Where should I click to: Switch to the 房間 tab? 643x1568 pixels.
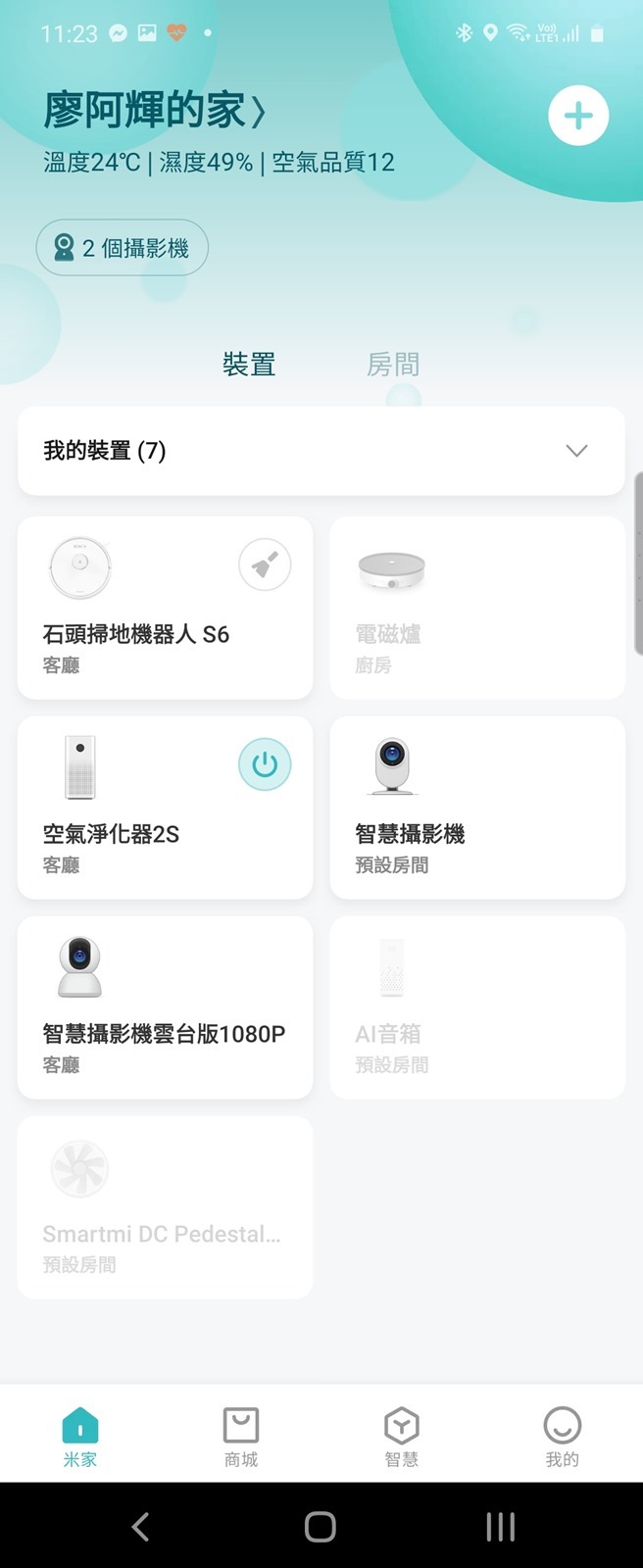pyautogui.click(x=393, y=365)
